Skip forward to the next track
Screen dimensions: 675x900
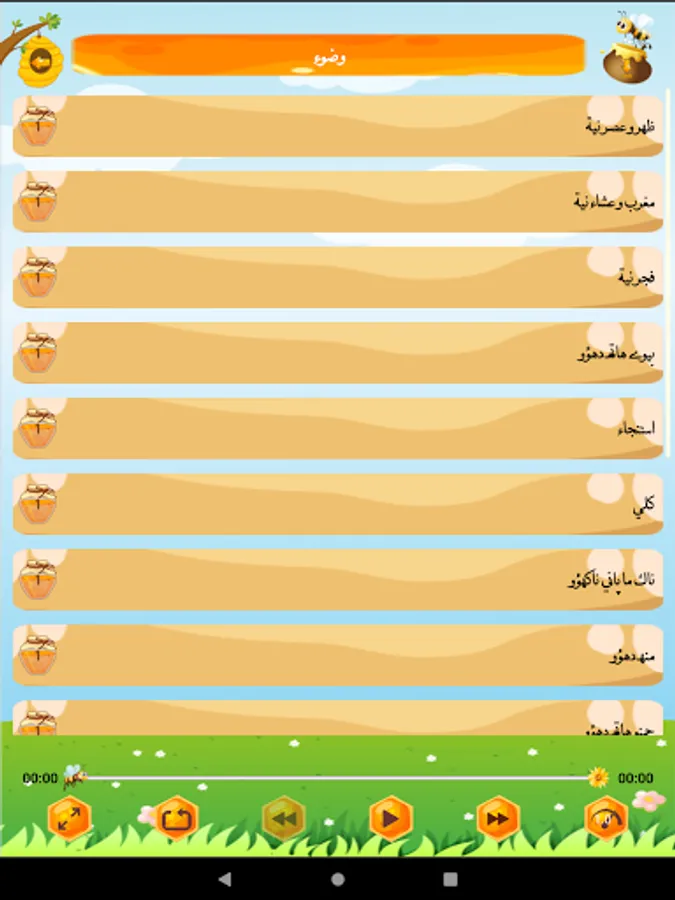point(498,818)
